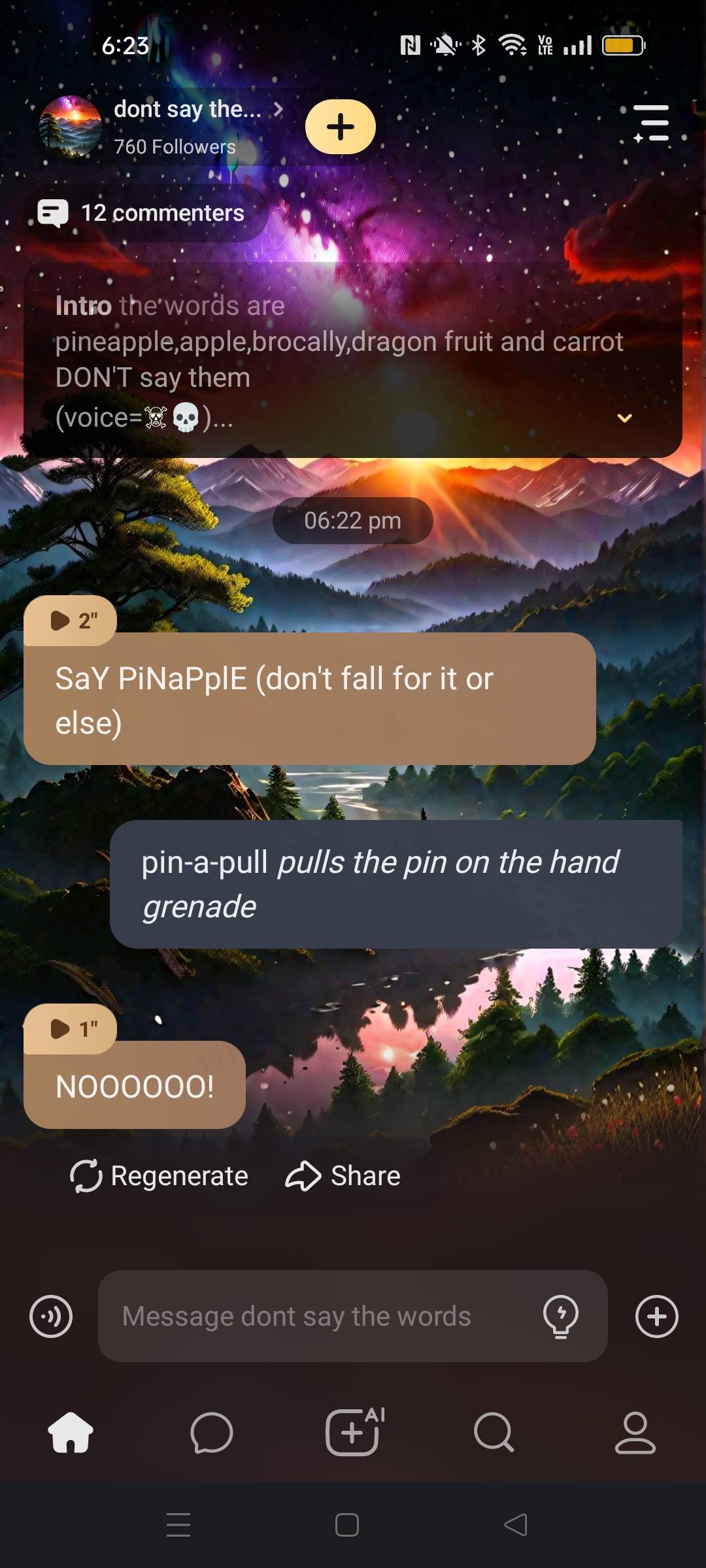Share this conversation

tap(343, 1176)
